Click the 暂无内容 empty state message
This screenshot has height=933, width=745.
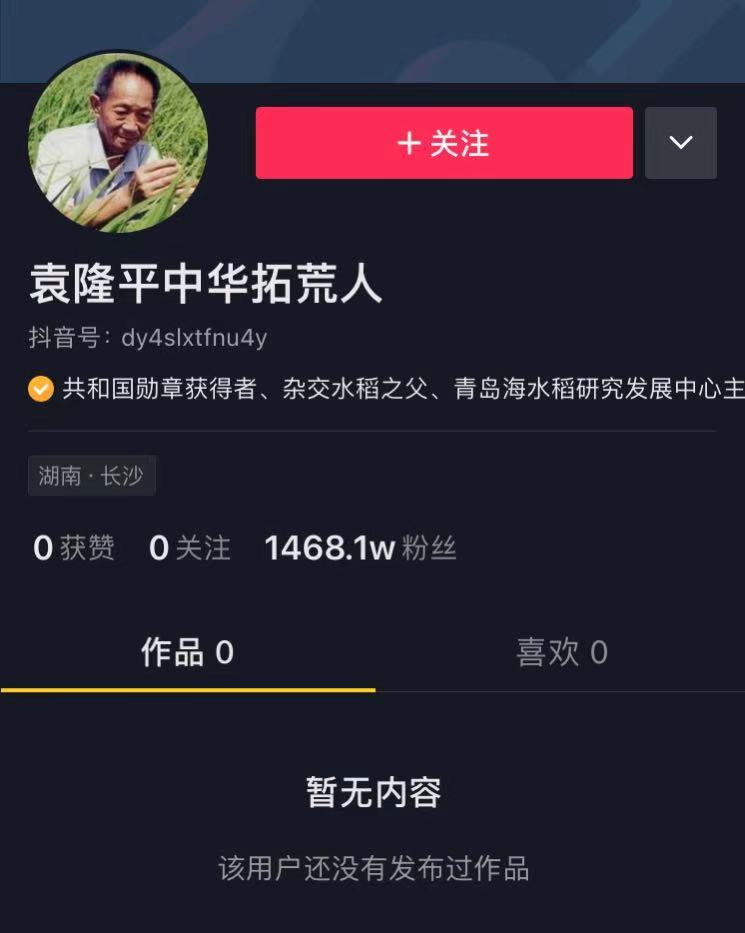click(x=372, y=791)
